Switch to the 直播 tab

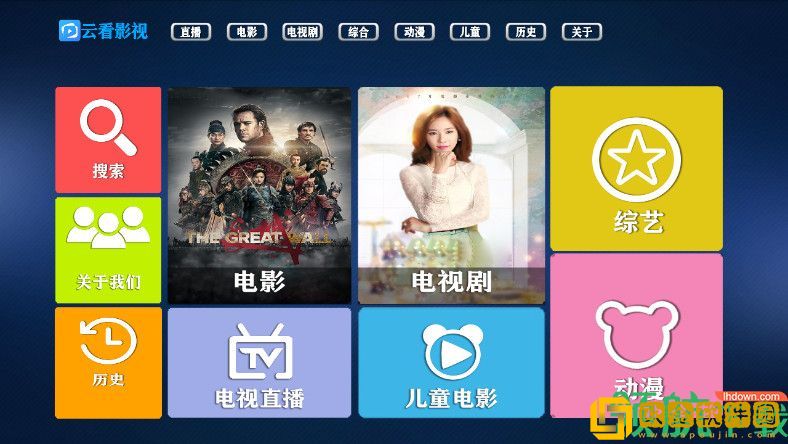pos(190,32)
